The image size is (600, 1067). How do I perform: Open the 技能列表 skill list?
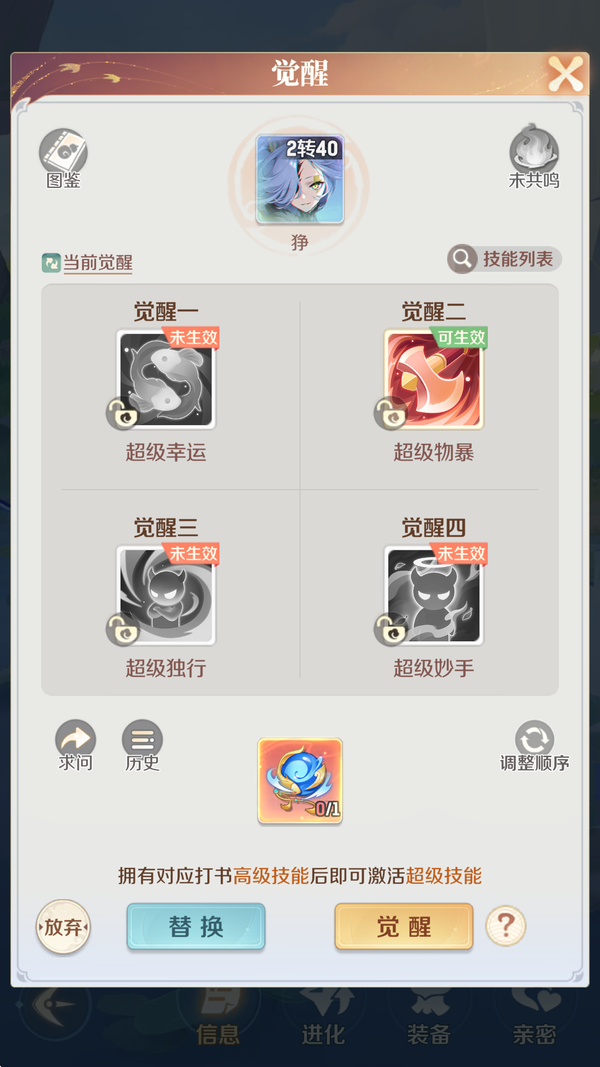pyautogui.click(x=504, y=259)
